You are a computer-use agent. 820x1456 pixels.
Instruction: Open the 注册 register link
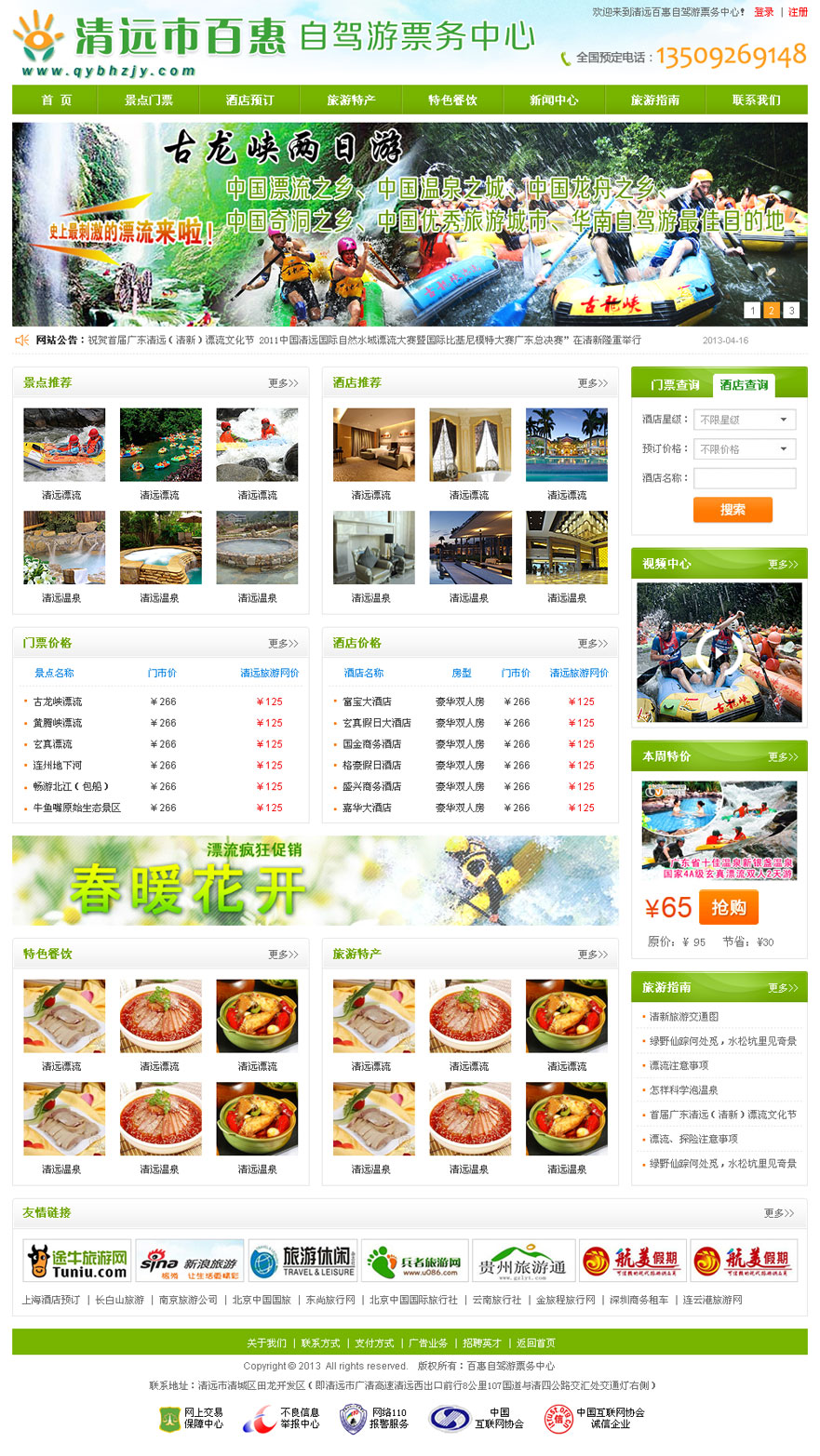click(x=798, y=12)
